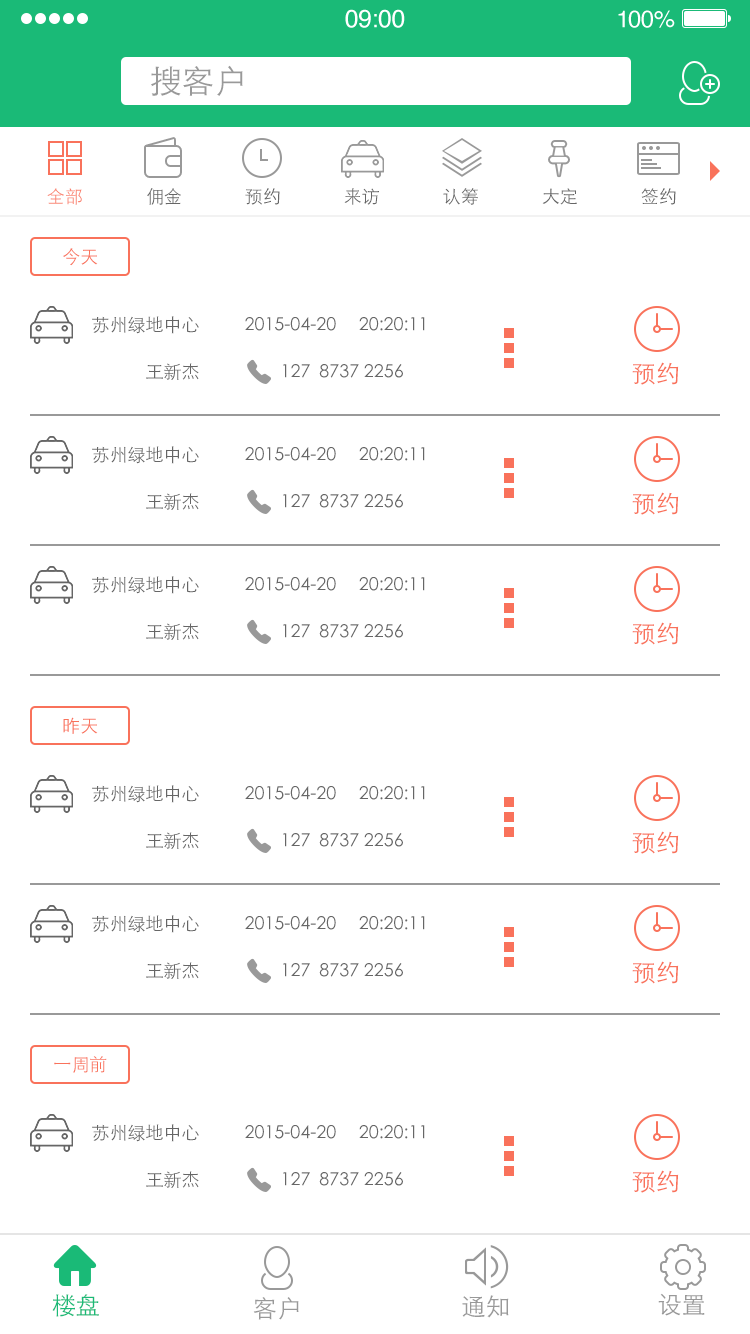
Task: Add a new customer
Action: pos(698,83)
